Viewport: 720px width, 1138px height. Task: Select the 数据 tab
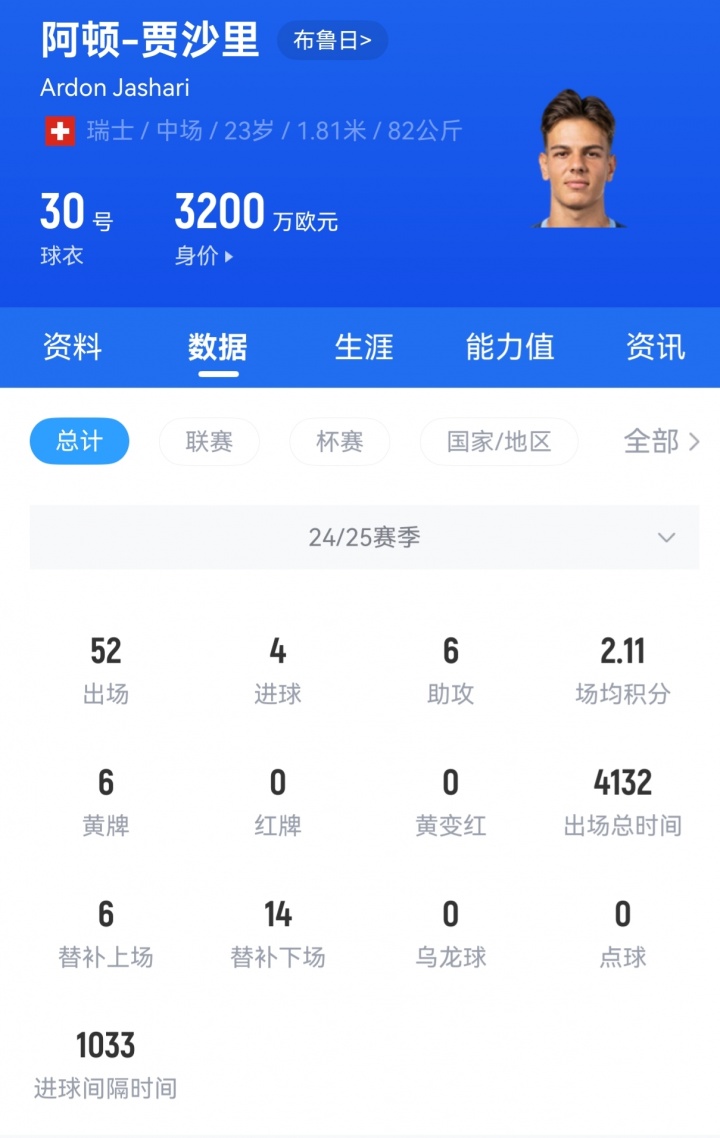217,347
